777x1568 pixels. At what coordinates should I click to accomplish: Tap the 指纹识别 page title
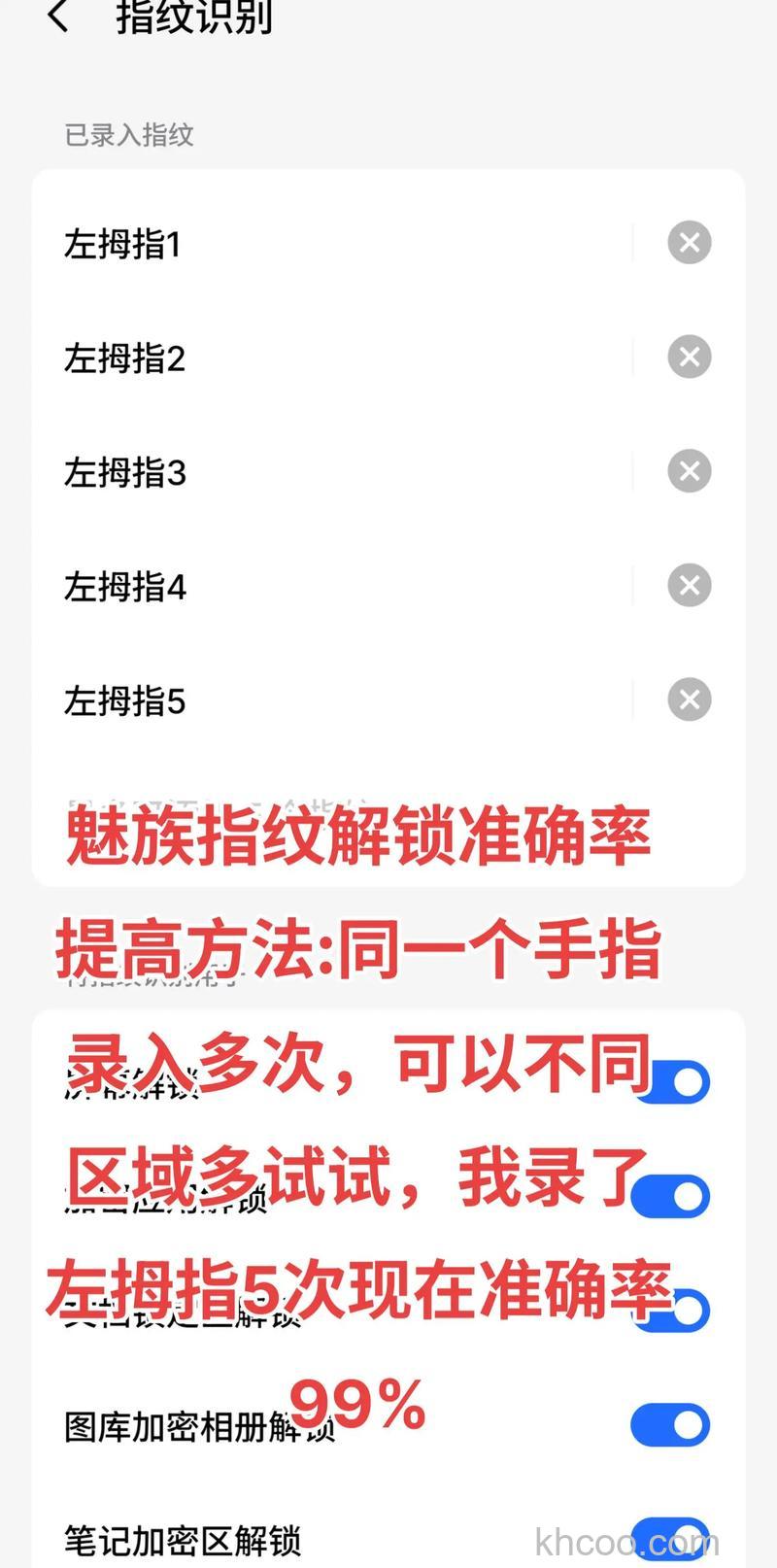pos(191,19)
